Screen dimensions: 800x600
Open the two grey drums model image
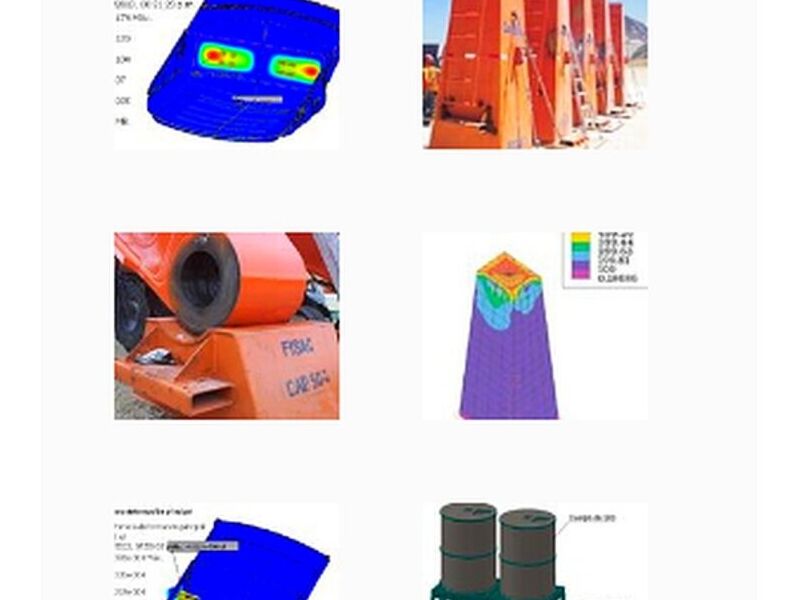coord(534,552)
